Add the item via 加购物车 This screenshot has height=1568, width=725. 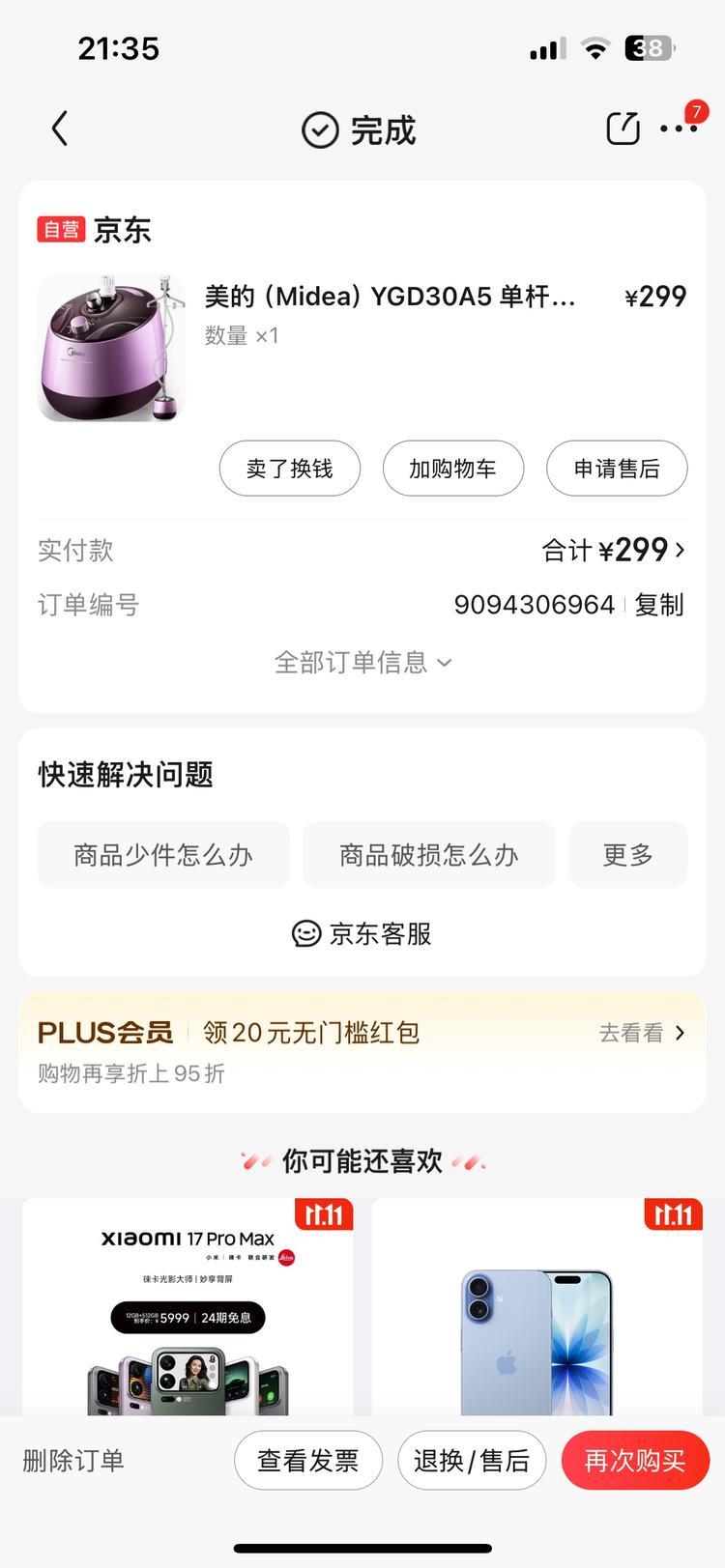pyautogui.click(x=452, y=469)
